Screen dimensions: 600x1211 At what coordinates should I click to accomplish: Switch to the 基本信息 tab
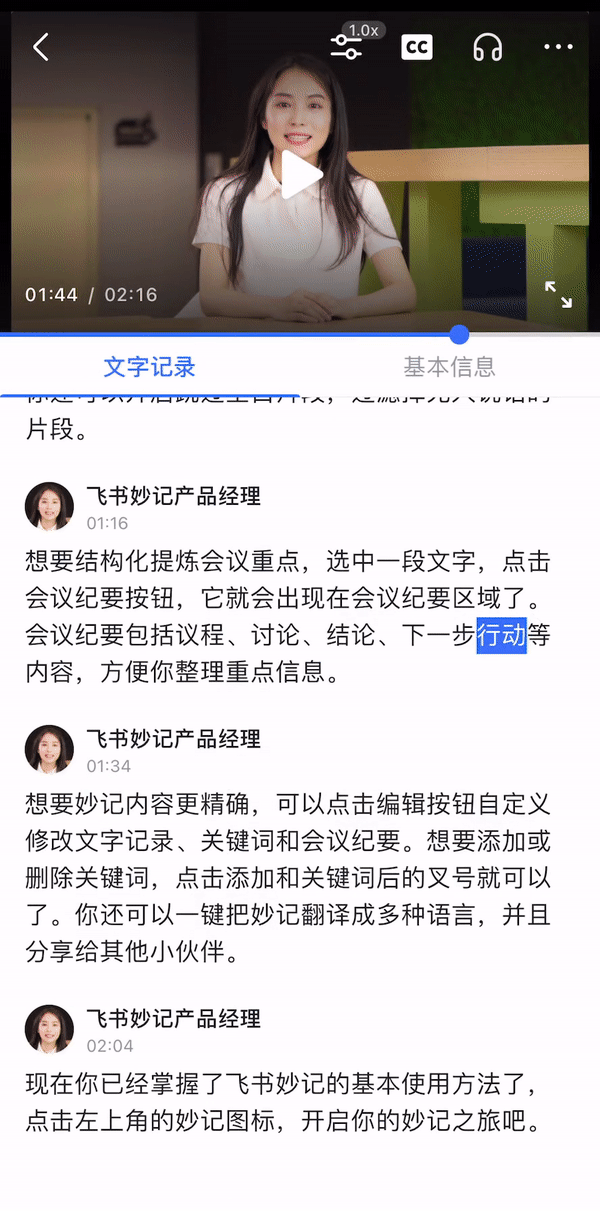pos(449,367)
